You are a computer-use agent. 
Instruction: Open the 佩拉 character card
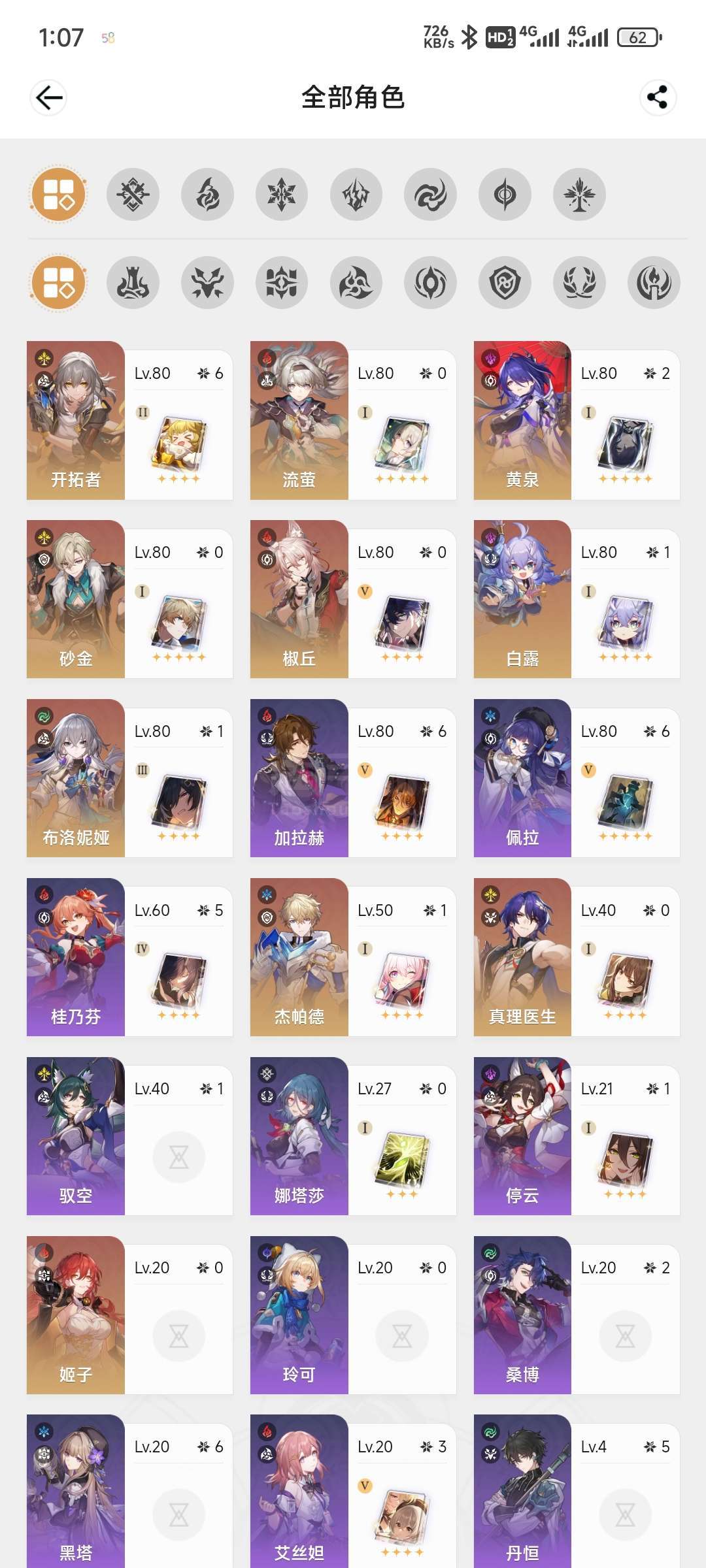point(577,778)
